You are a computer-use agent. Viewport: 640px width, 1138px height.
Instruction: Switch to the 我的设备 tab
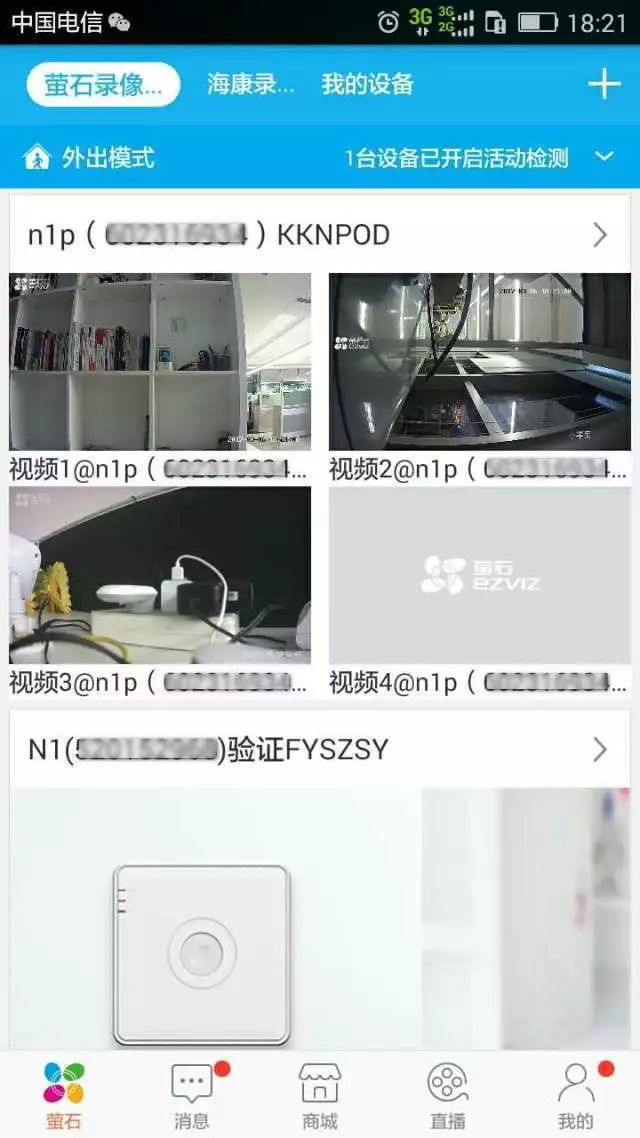(x=367, y=85)
